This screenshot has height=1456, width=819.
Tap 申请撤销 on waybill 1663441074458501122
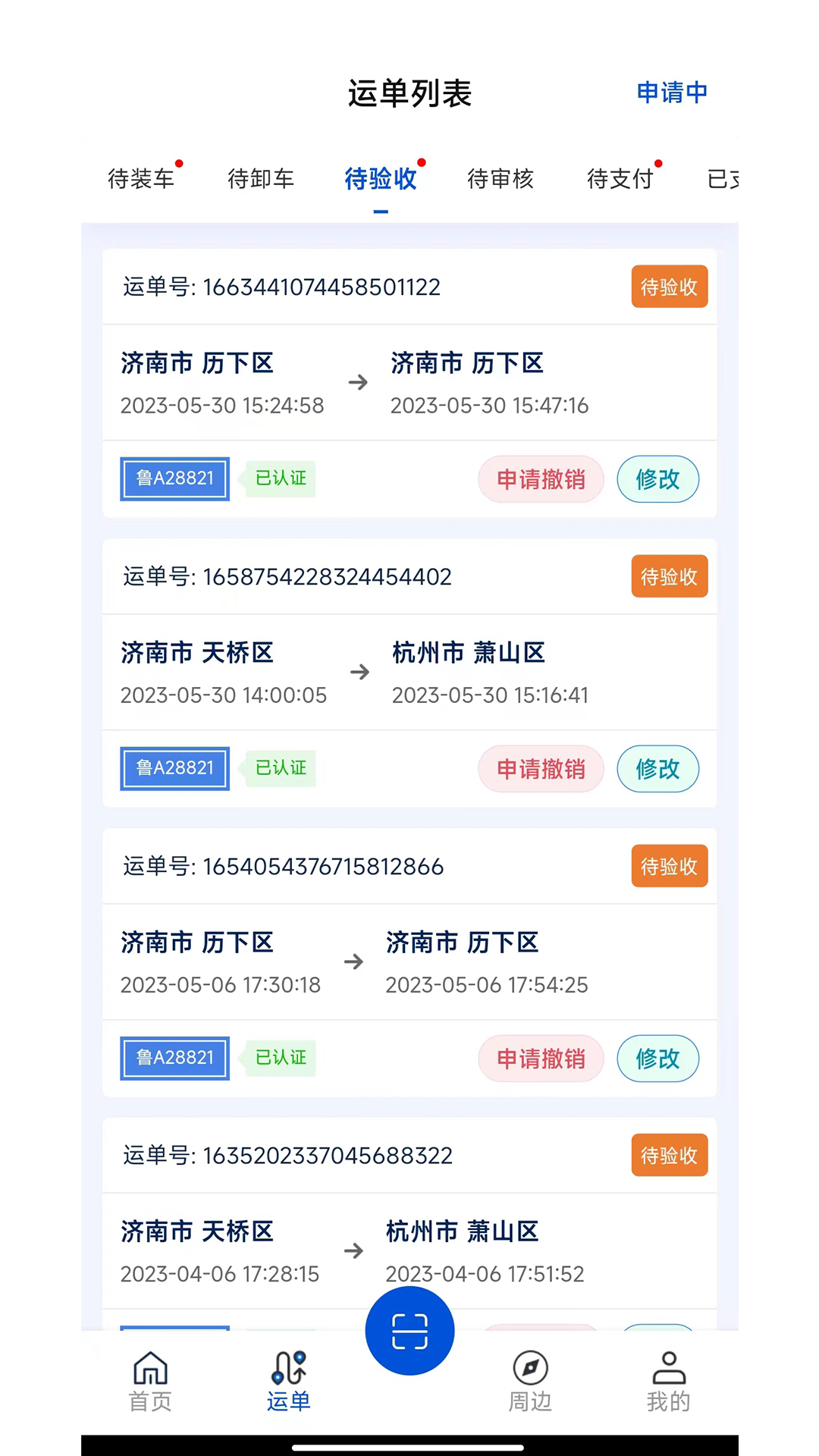[541, 479]
